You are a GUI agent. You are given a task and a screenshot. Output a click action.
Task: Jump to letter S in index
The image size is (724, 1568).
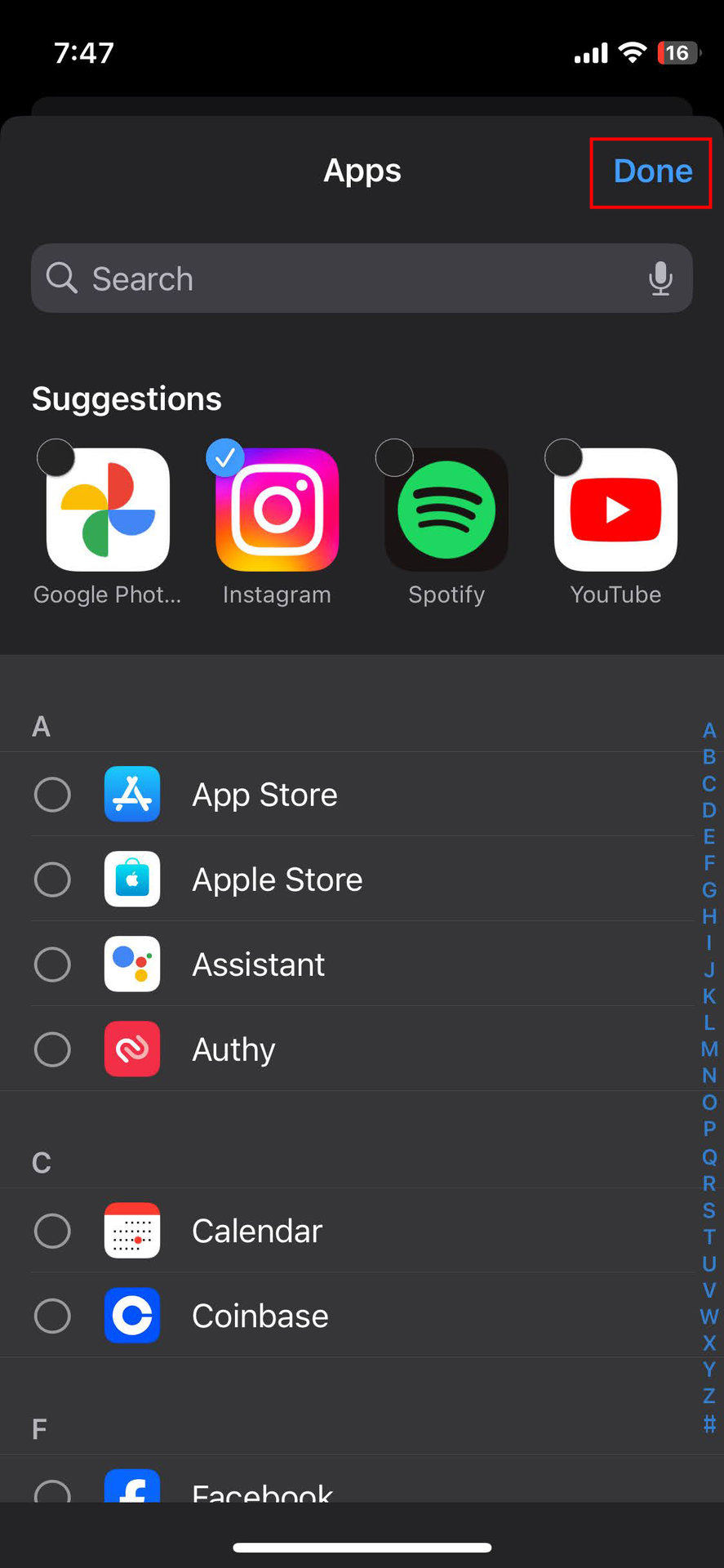[x=709, y=1210]
